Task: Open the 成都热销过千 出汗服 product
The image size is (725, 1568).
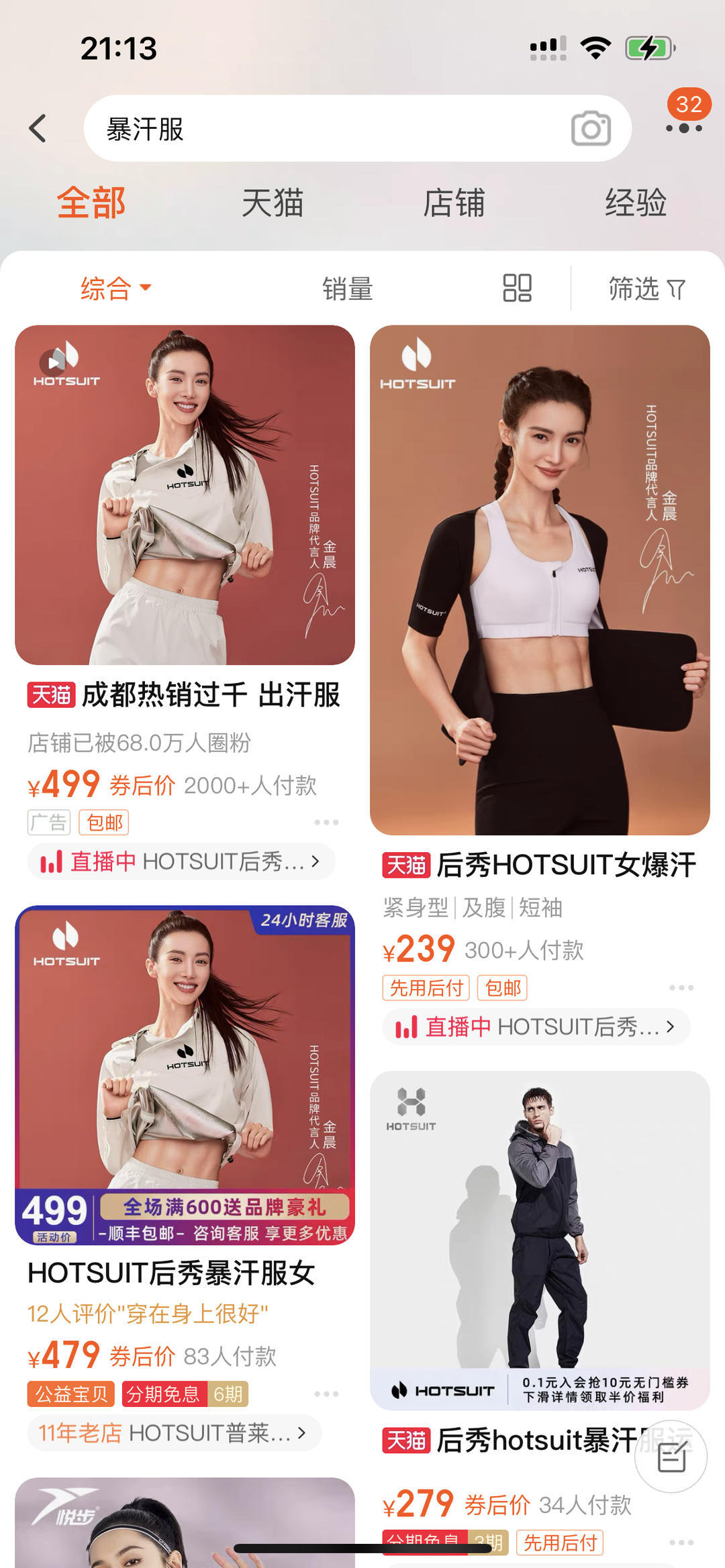Action: (x=185, y=495)
